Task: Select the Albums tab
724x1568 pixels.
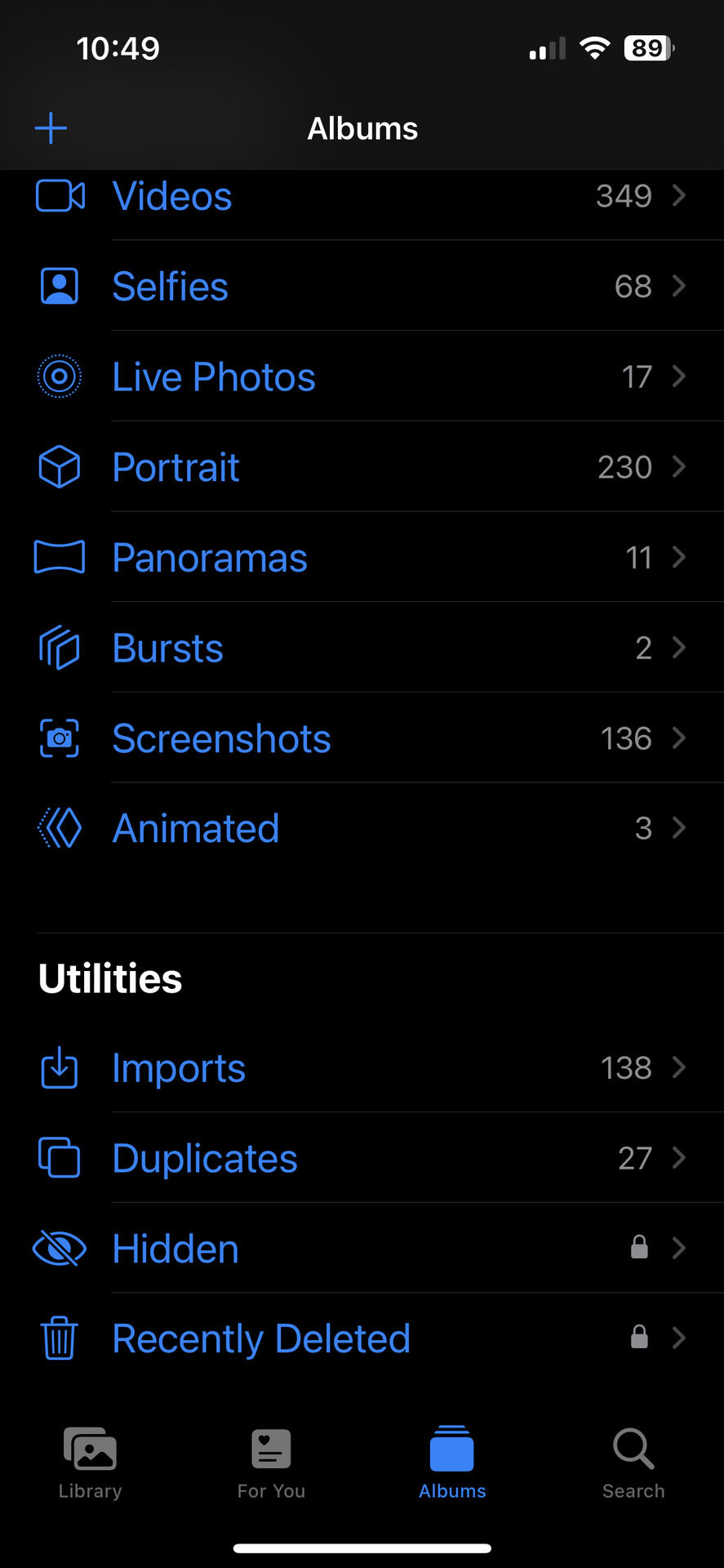Action: pos(452,1463)
